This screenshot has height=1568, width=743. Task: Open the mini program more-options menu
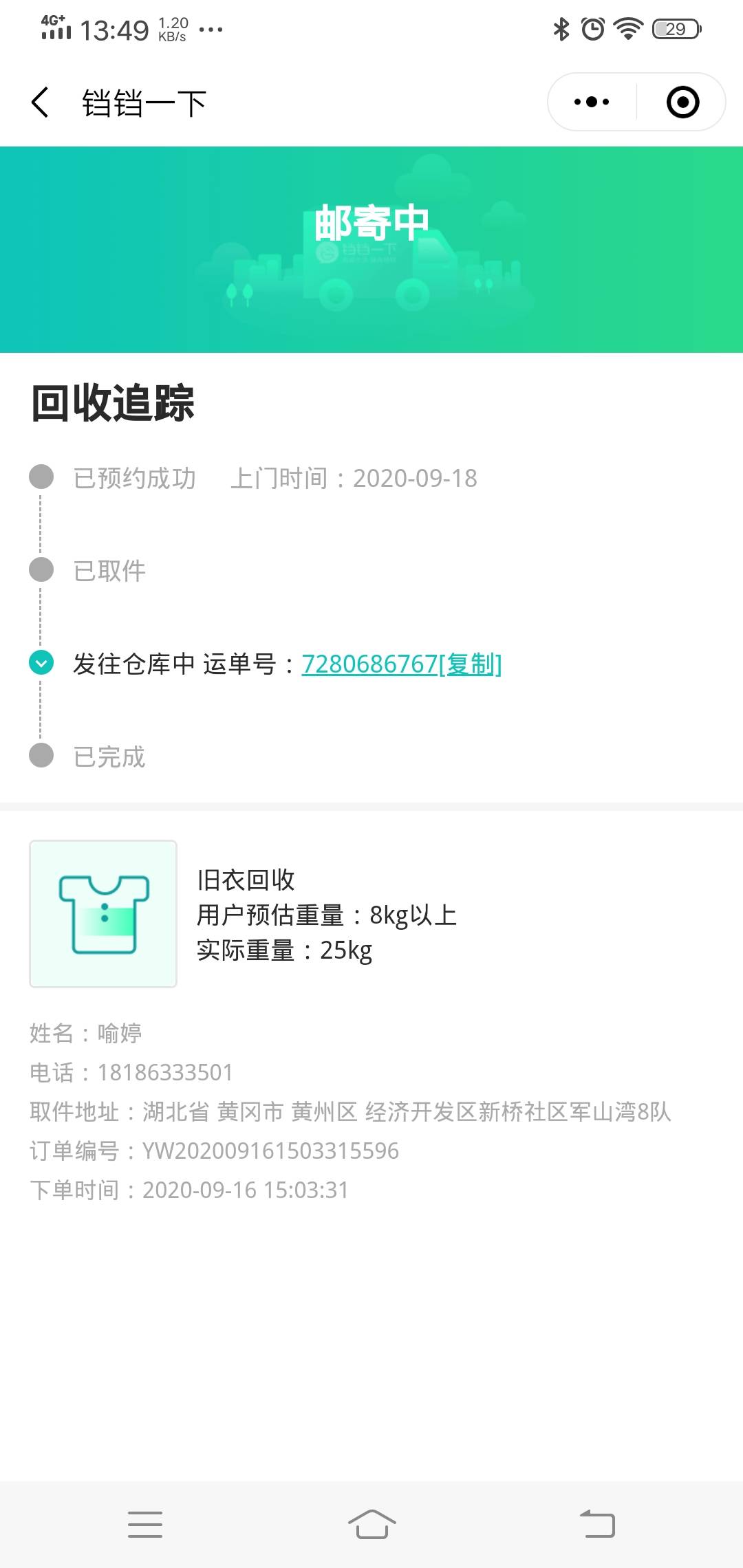[592, 102]
